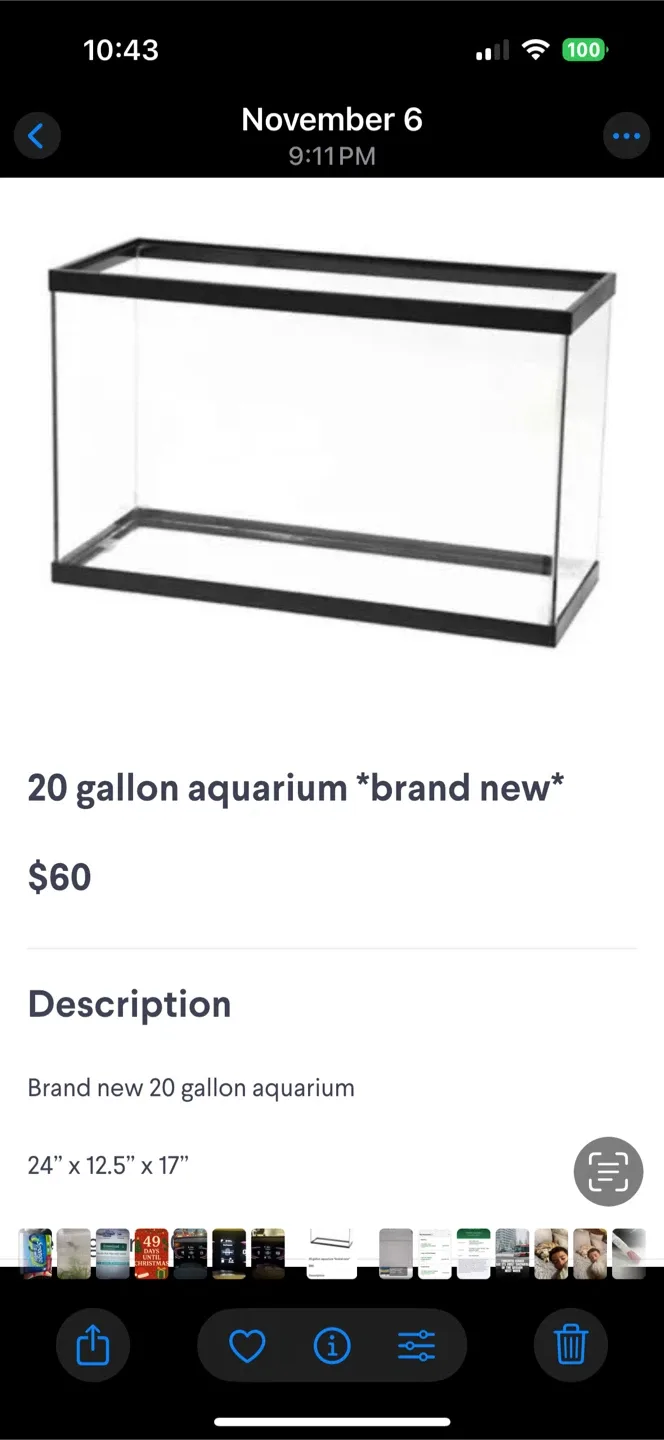This screenshot has height=1440, width=664.
Task: Open the more options menu
Action: tap(626, 135)
